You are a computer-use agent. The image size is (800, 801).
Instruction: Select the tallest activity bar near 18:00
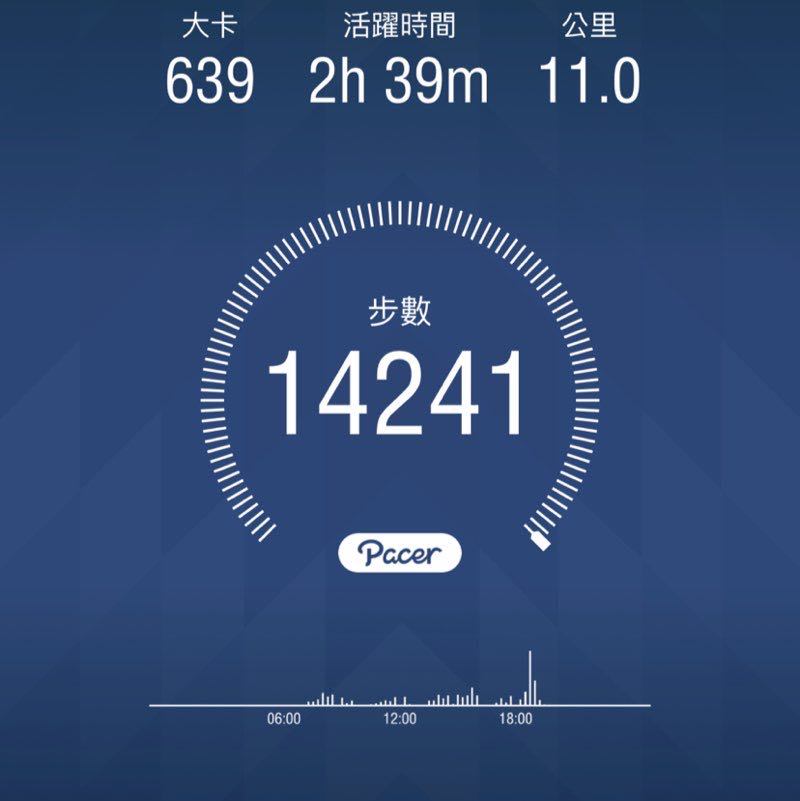click(x=529, y=675)
